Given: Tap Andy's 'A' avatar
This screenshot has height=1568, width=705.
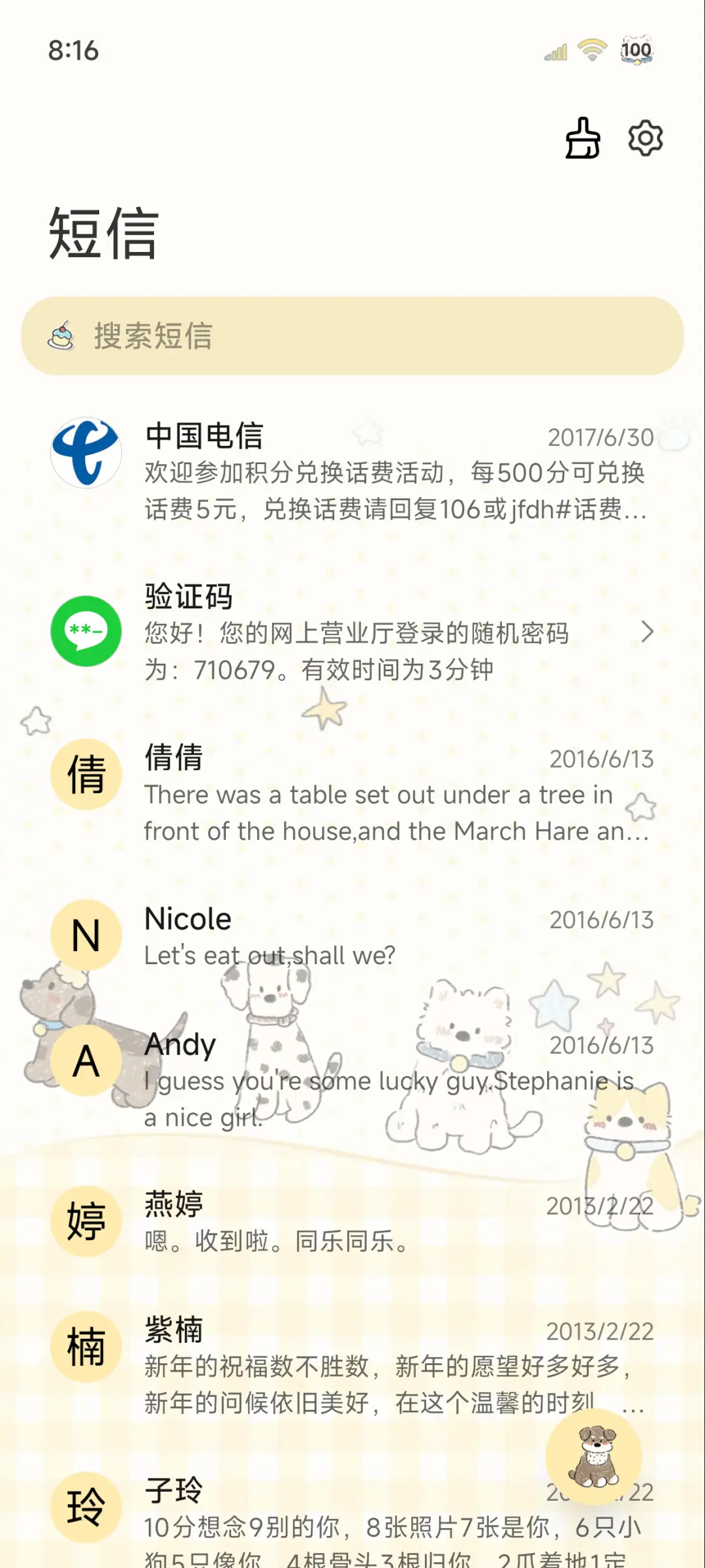Looking at the screenshot, I should 86,1061.
